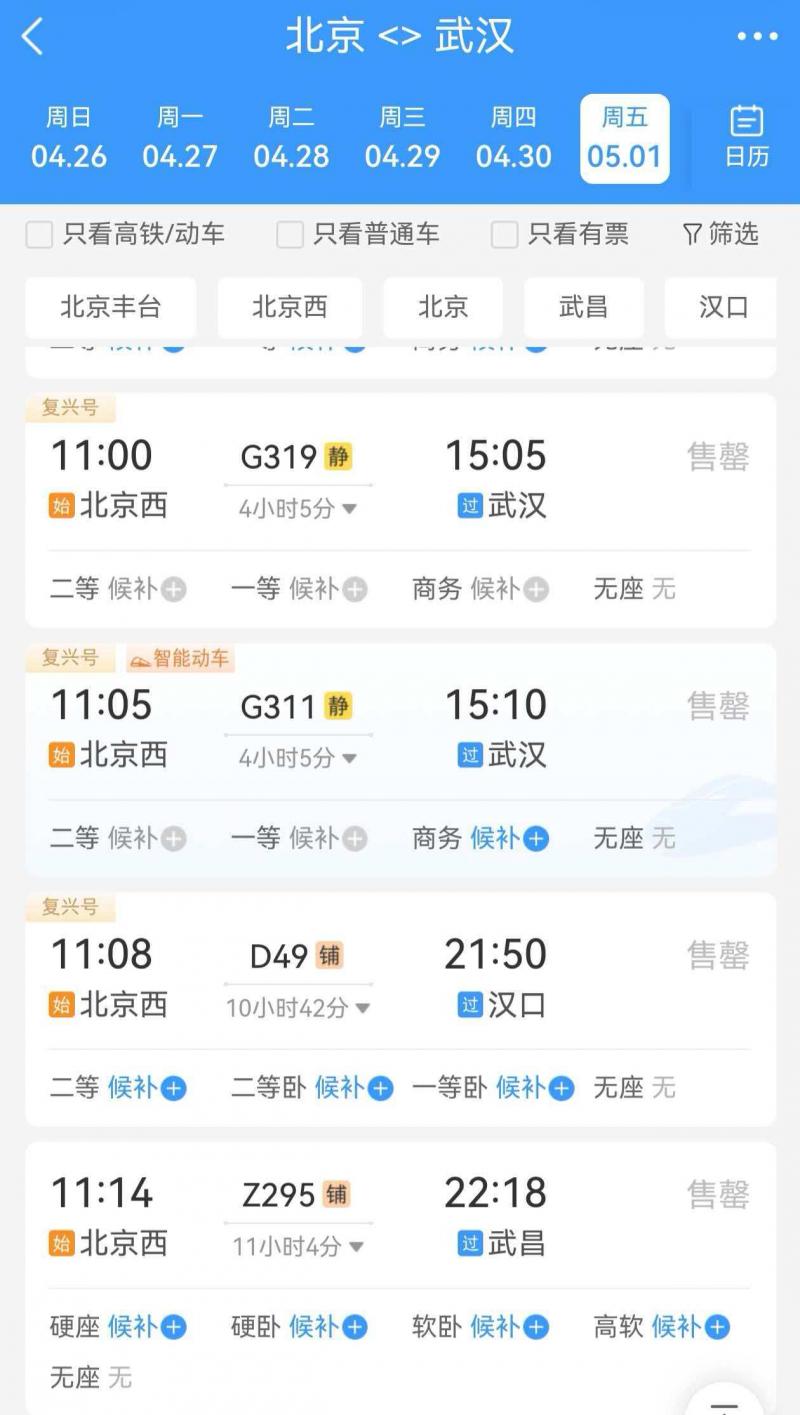Select date 周四 04.30
Viewport: 800px width, 1415px height.
coord(513,138)
